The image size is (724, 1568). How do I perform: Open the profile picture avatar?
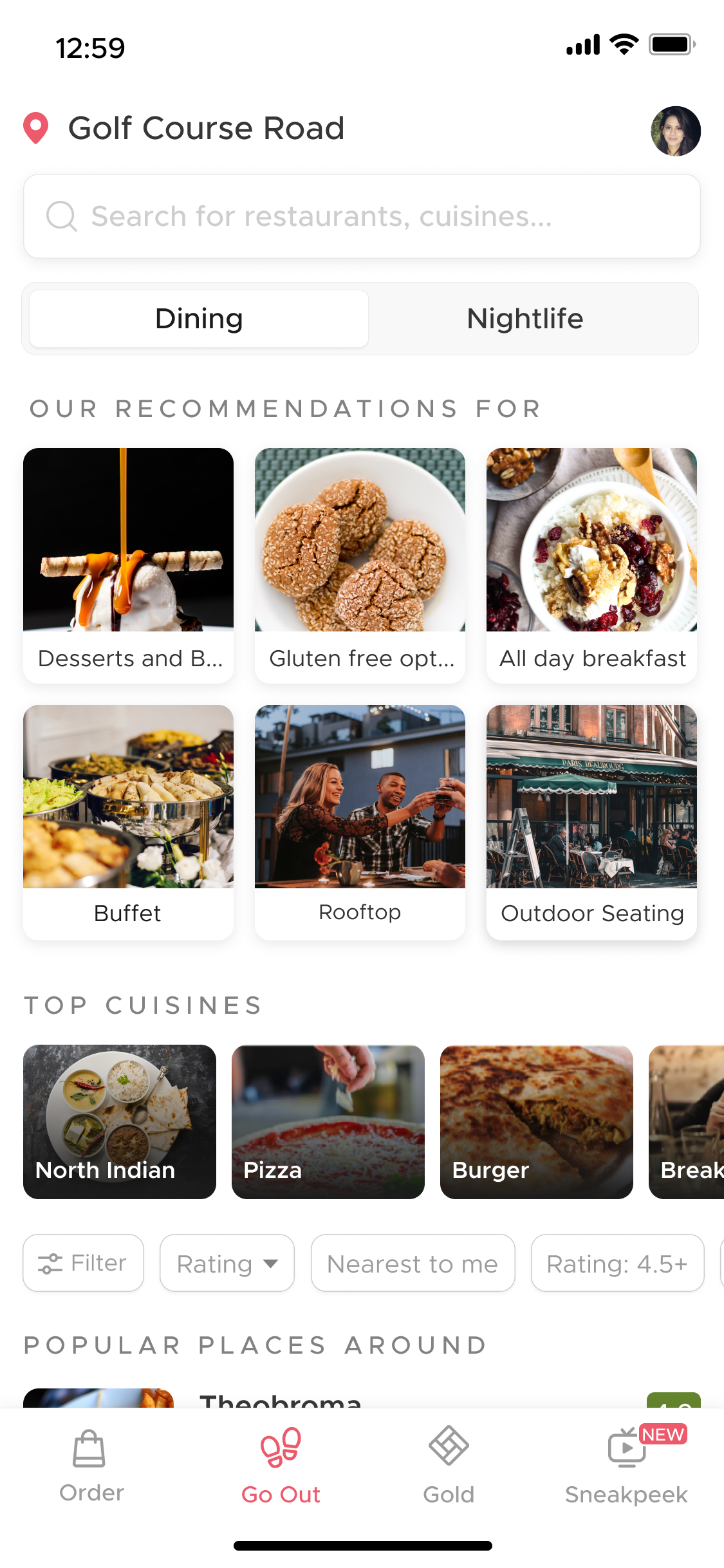click(x=675, y=131)
